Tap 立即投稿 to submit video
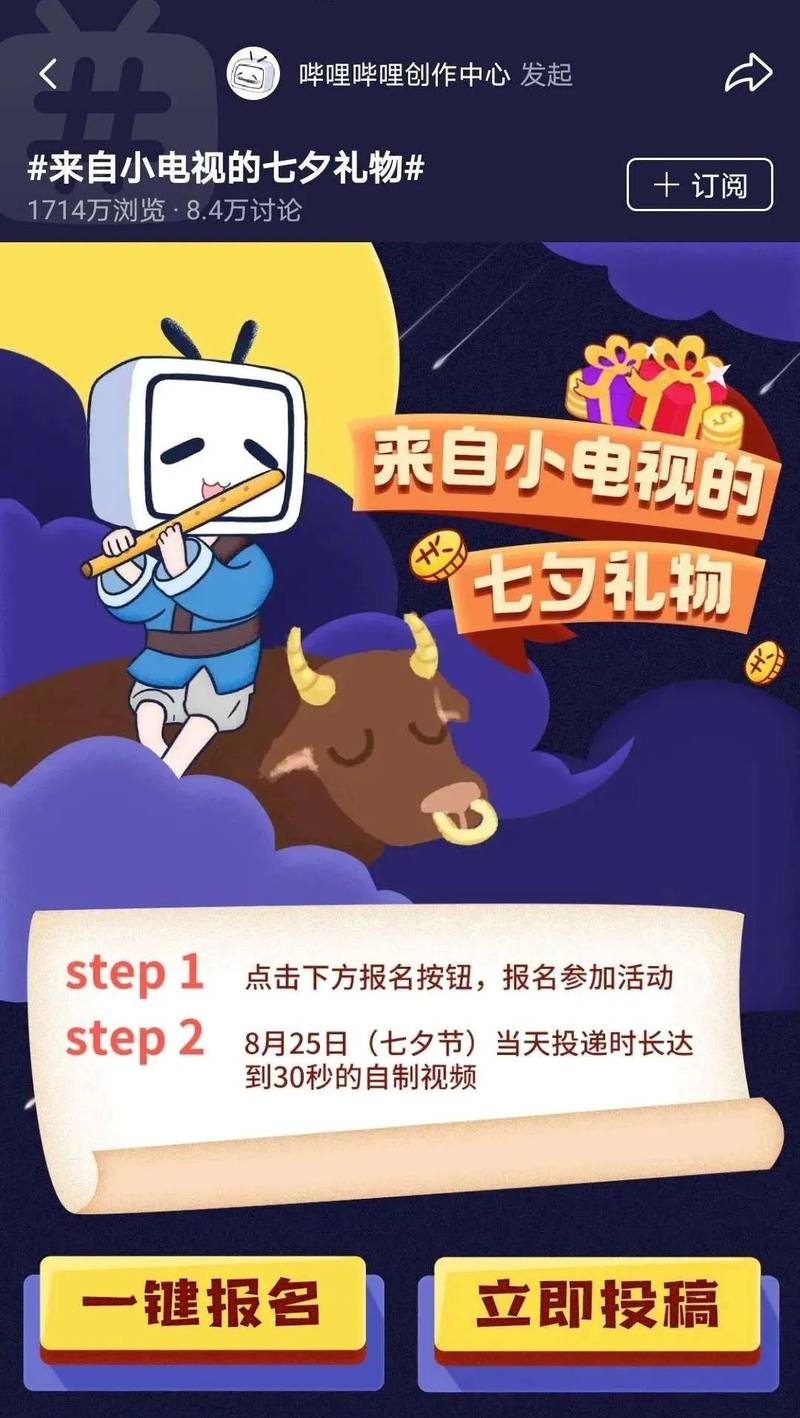 pyautogui.click(x=597, y=1304)
